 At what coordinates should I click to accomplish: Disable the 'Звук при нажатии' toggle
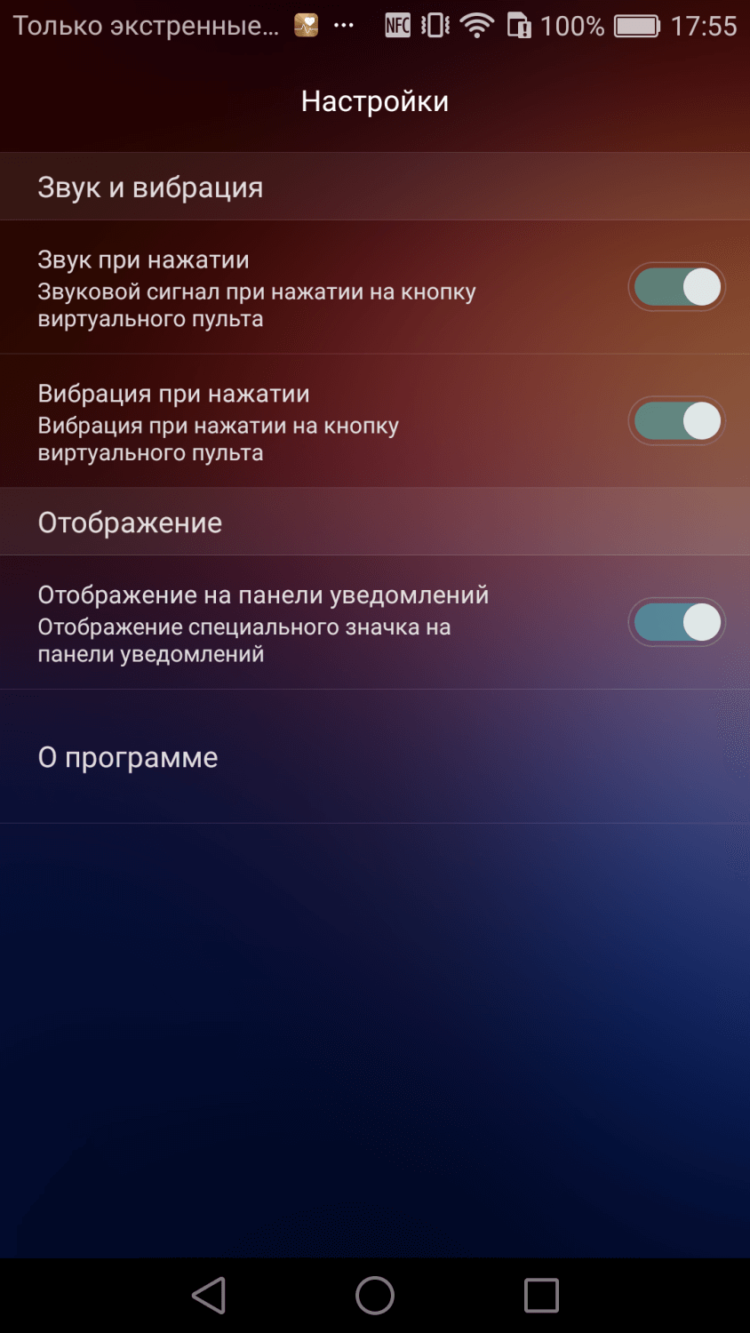click(x=676, y=287)
